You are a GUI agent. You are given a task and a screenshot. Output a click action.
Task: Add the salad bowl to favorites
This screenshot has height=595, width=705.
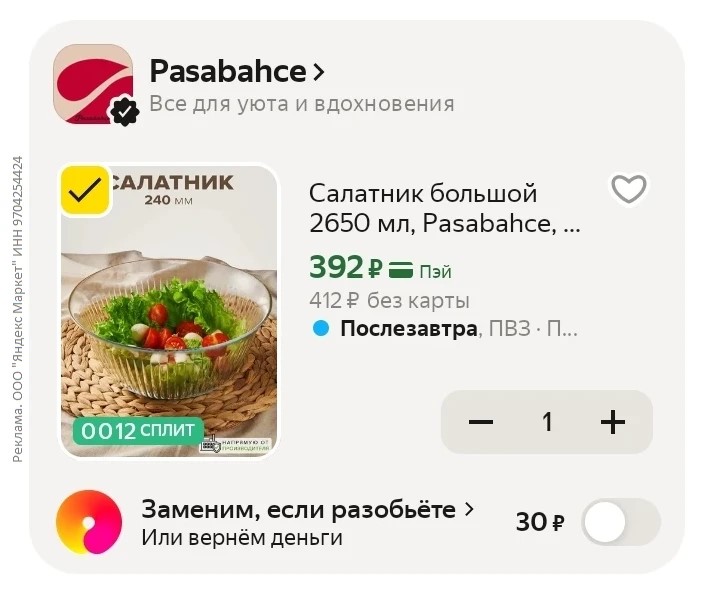click(629, 188)
